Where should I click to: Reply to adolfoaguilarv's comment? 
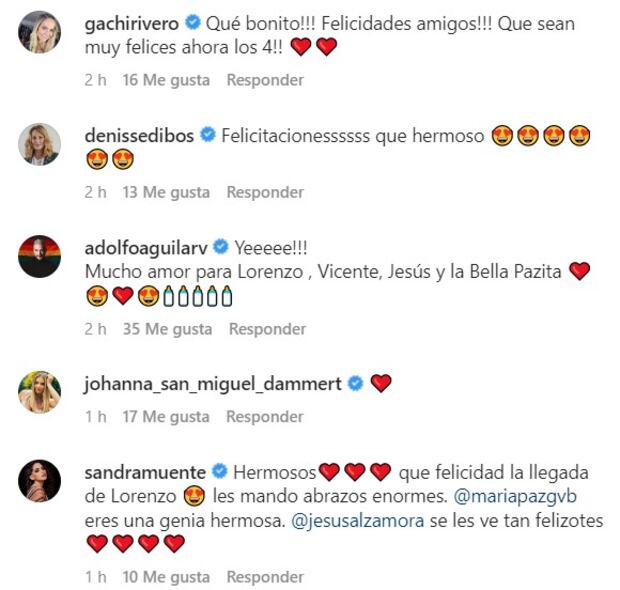[x=266, y=328]
